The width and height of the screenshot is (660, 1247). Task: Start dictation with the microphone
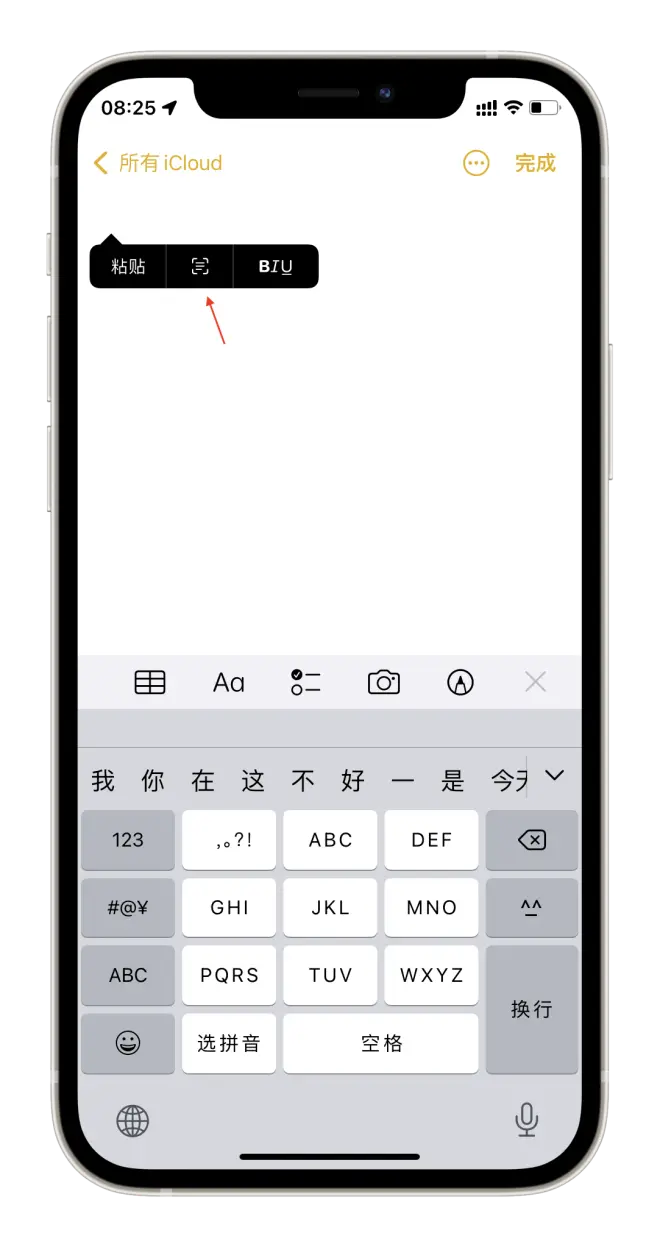click(x=527, y=1121)
